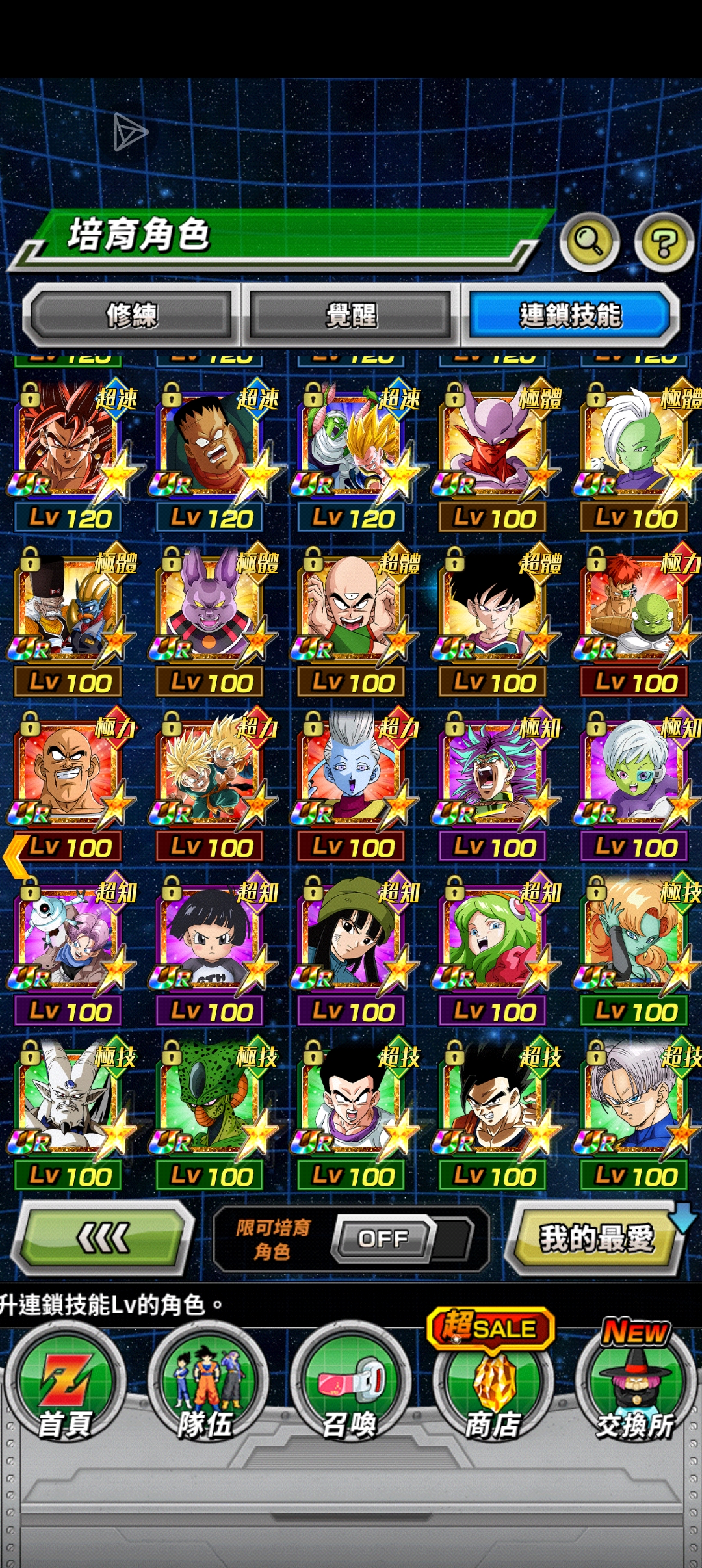Open the 交換所 exchange menu
The width and height of the screenshot is (702, 1568).
coord(635,1385)
